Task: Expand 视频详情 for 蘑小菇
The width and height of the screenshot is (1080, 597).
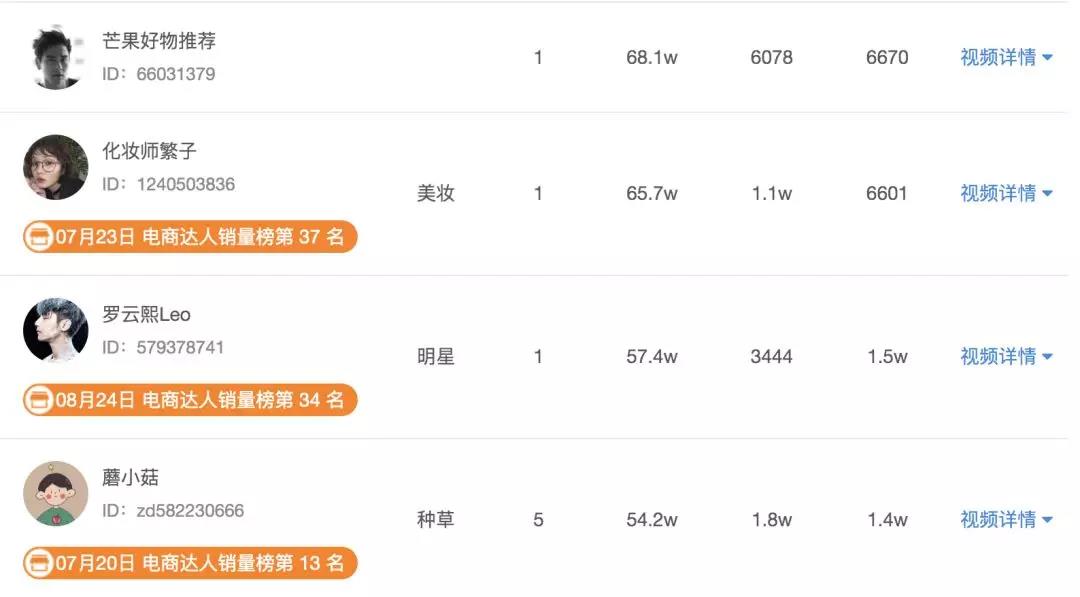Action: [1006, 519]
